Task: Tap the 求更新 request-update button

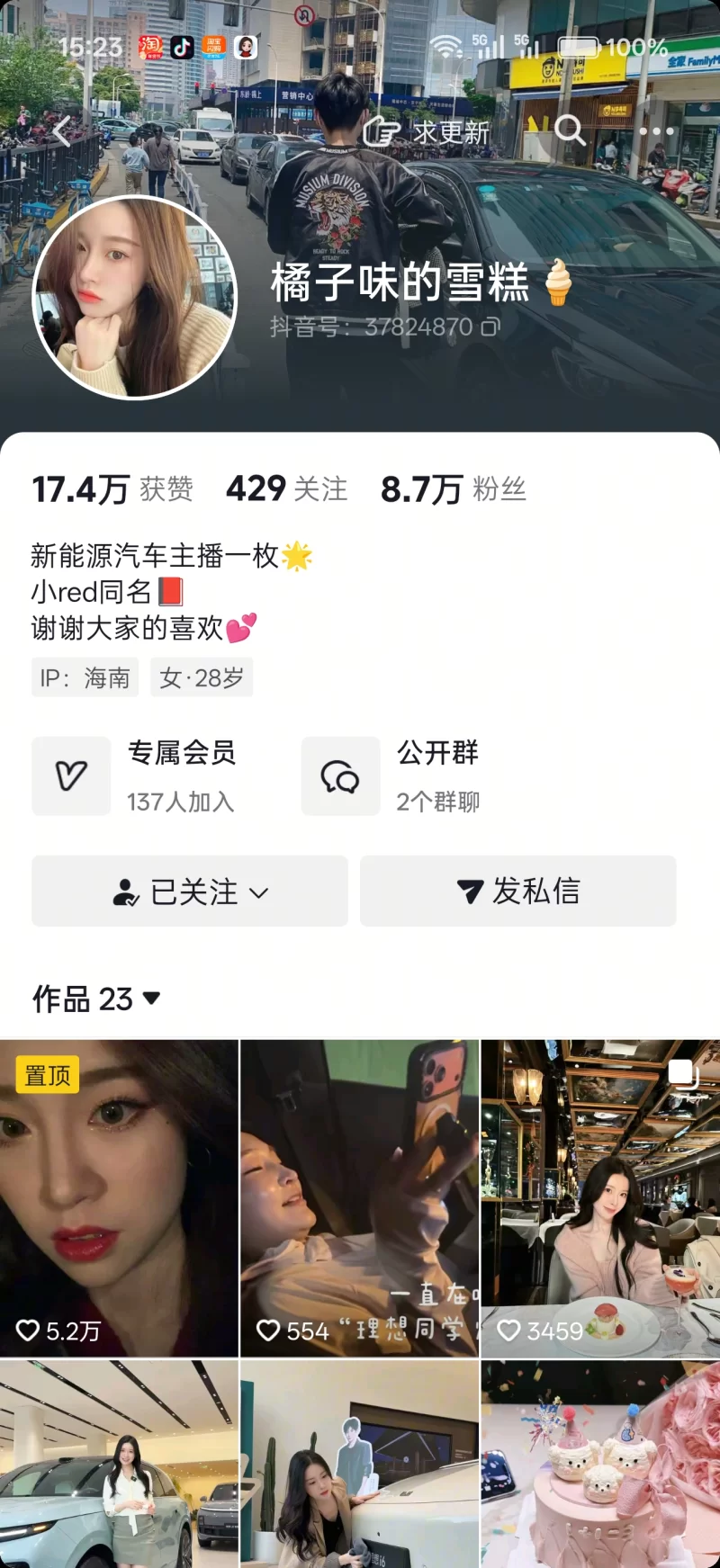Action: click(x=427, y=132)
